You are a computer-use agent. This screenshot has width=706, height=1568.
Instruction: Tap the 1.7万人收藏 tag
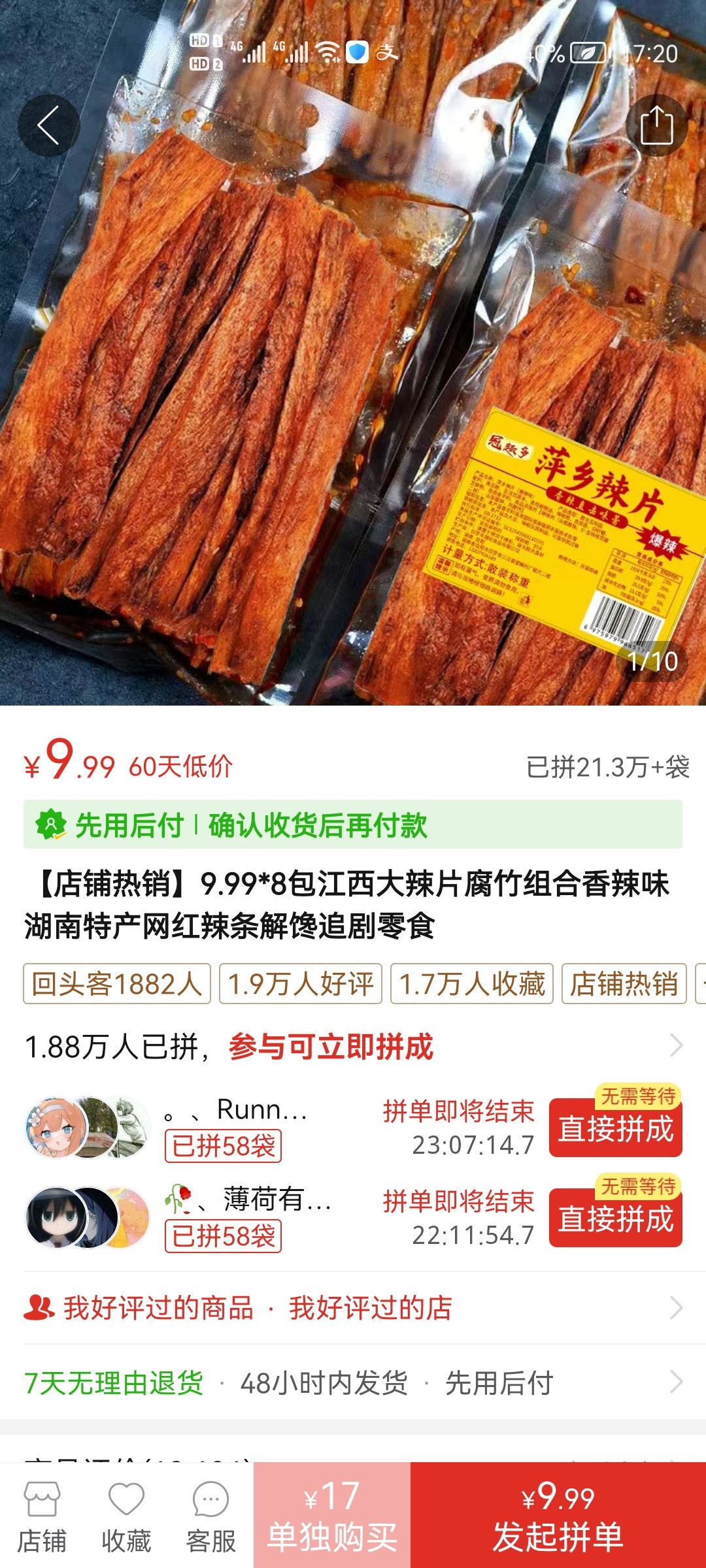pyautogui.click(x=472, y=983)
